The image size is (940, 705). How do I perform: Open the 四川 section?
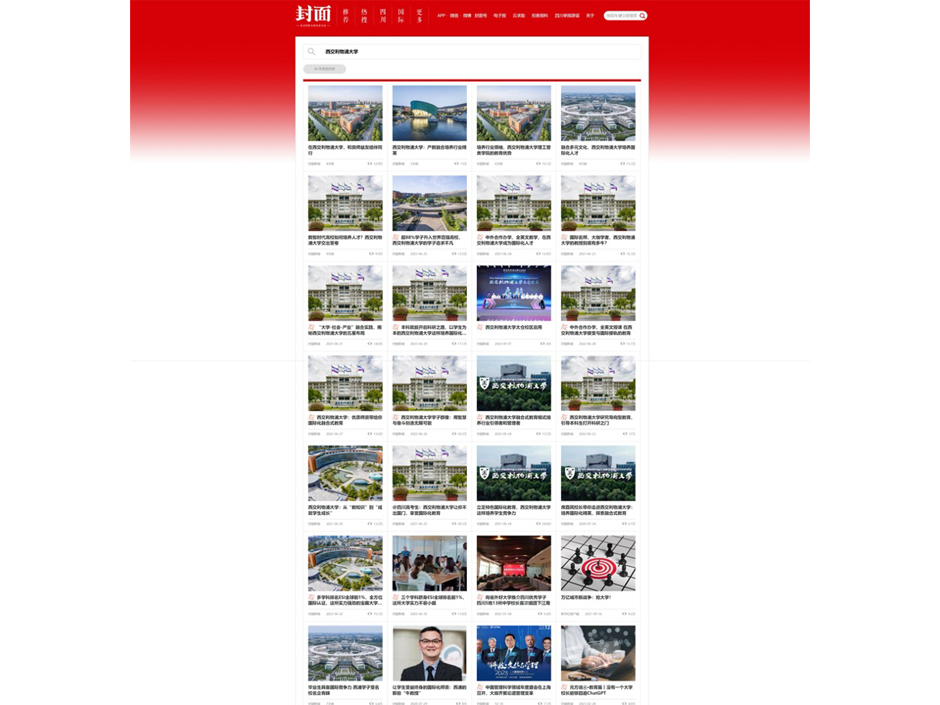coord(383,15)
